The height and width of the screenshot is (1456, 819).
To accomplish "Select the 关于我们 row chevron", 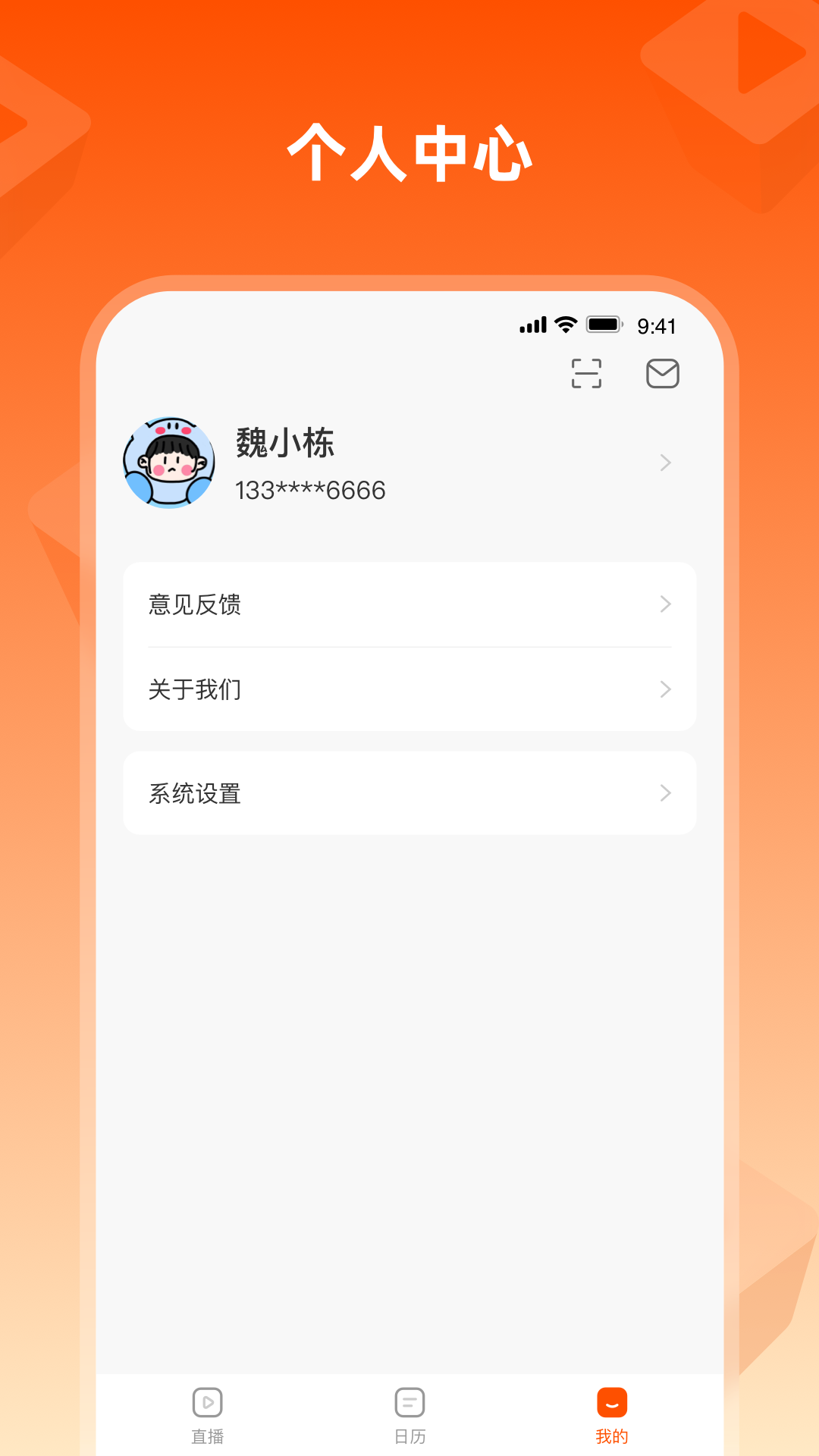I will point(665,690).
